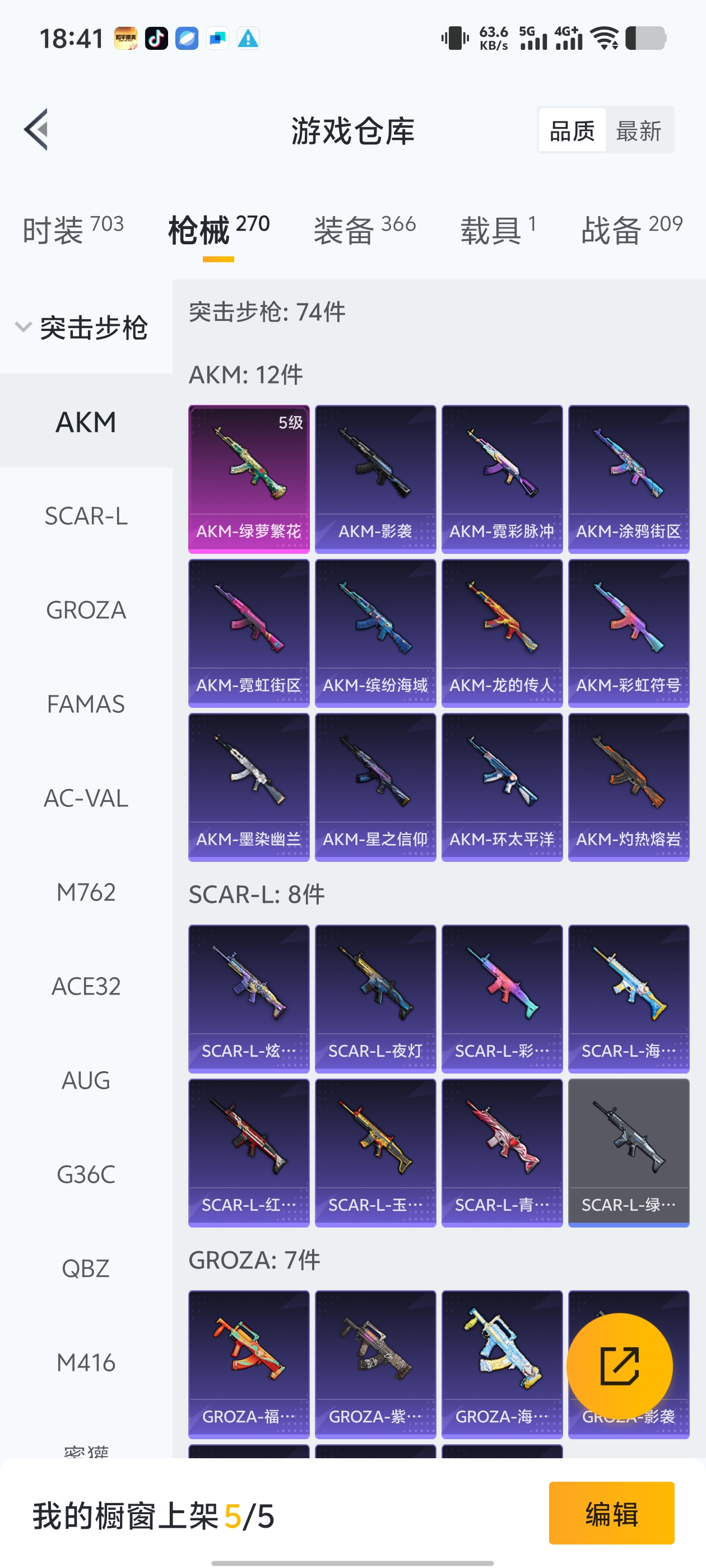706x1568 pixels.
Task: View the AKM-影袭 skin
Action: 375,478
